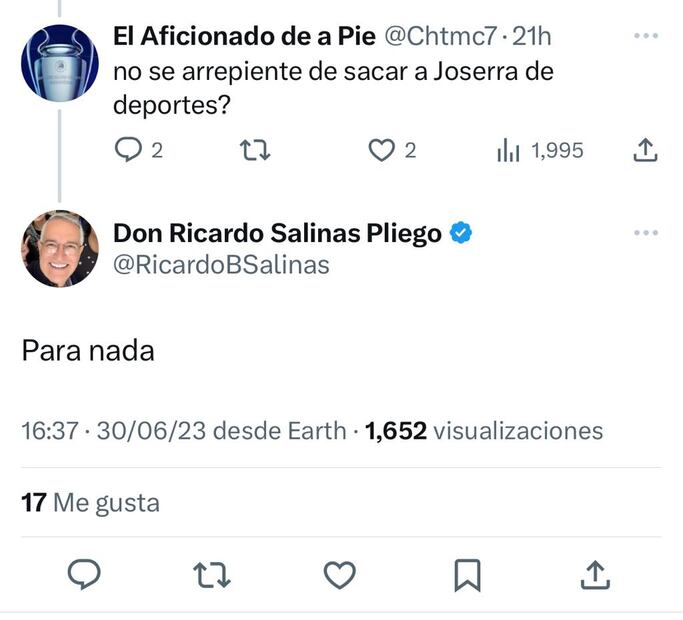
Task: Retweet El Aficionado de a Pie's tweet
Action: point(256,151)
